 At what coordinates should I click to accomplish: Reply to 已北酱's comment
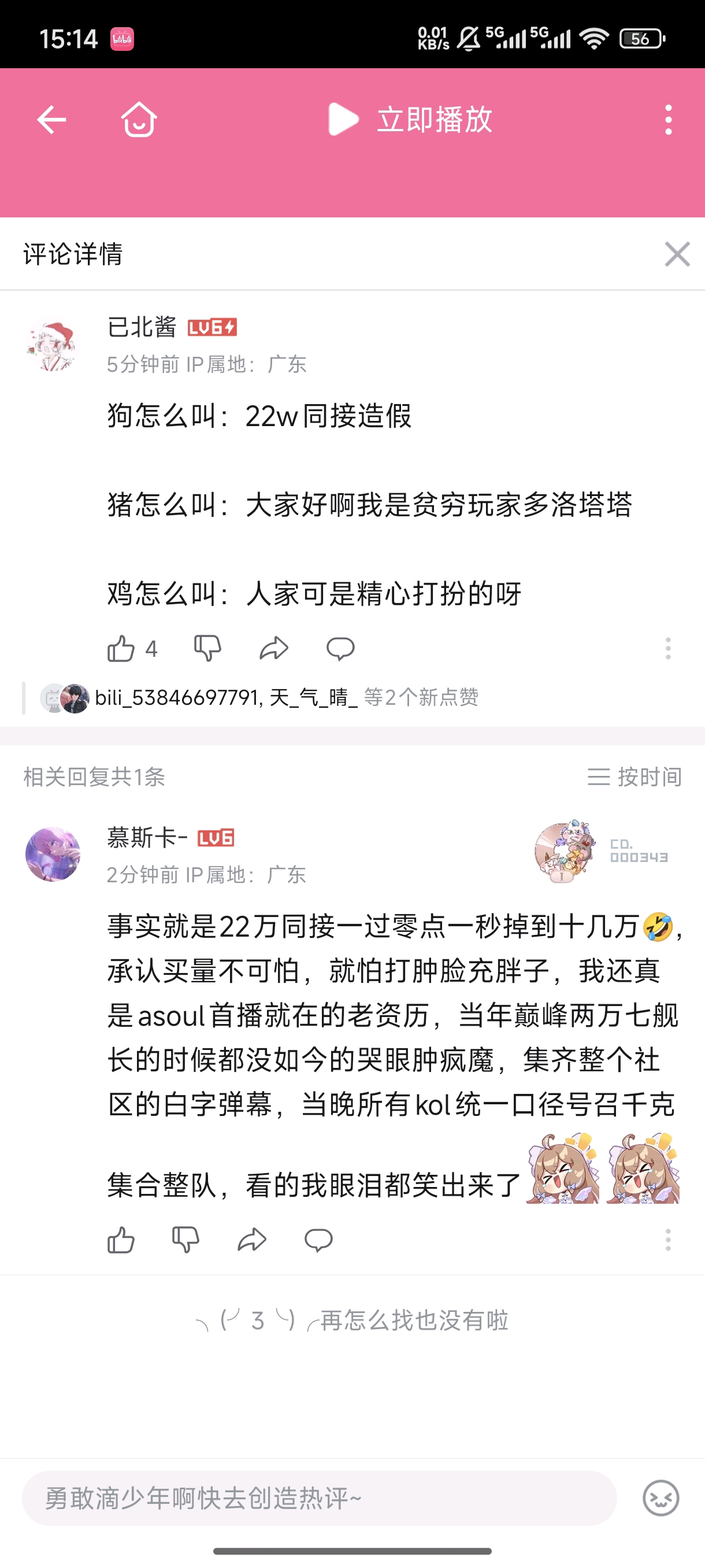(x=340, y=648)
